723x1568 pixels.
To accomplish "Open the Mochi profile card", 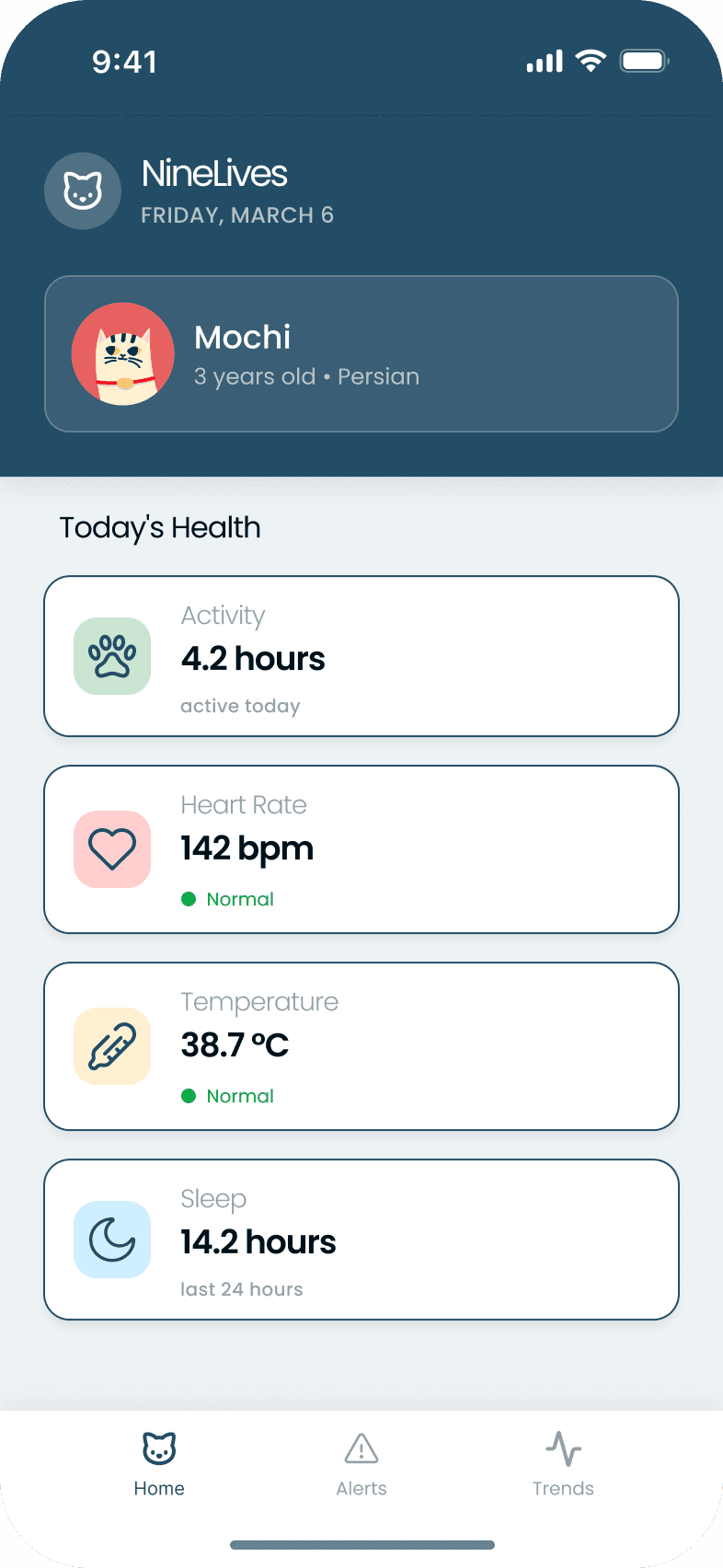I will click(x=361, y=354).
